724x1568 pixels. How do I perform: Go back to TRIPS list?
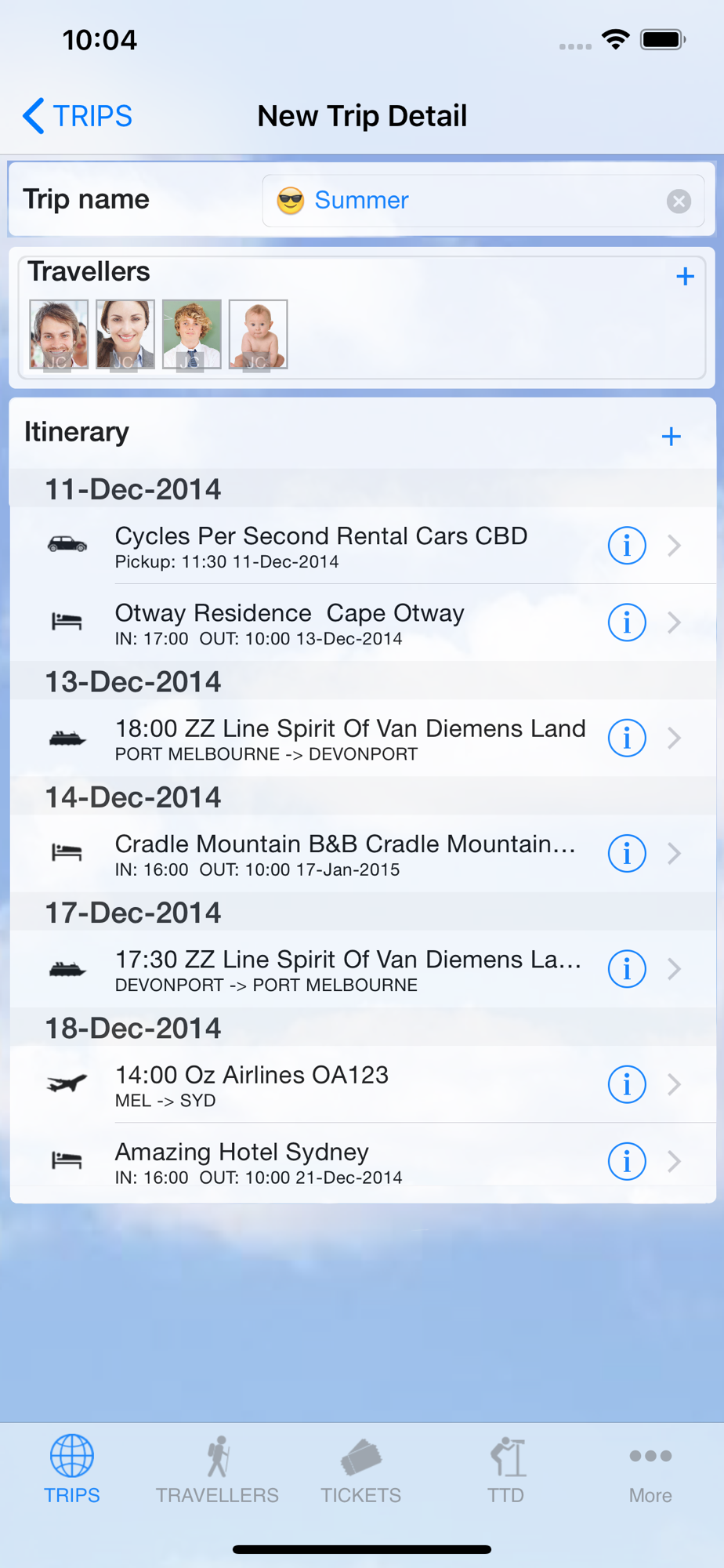click(77, 116)
